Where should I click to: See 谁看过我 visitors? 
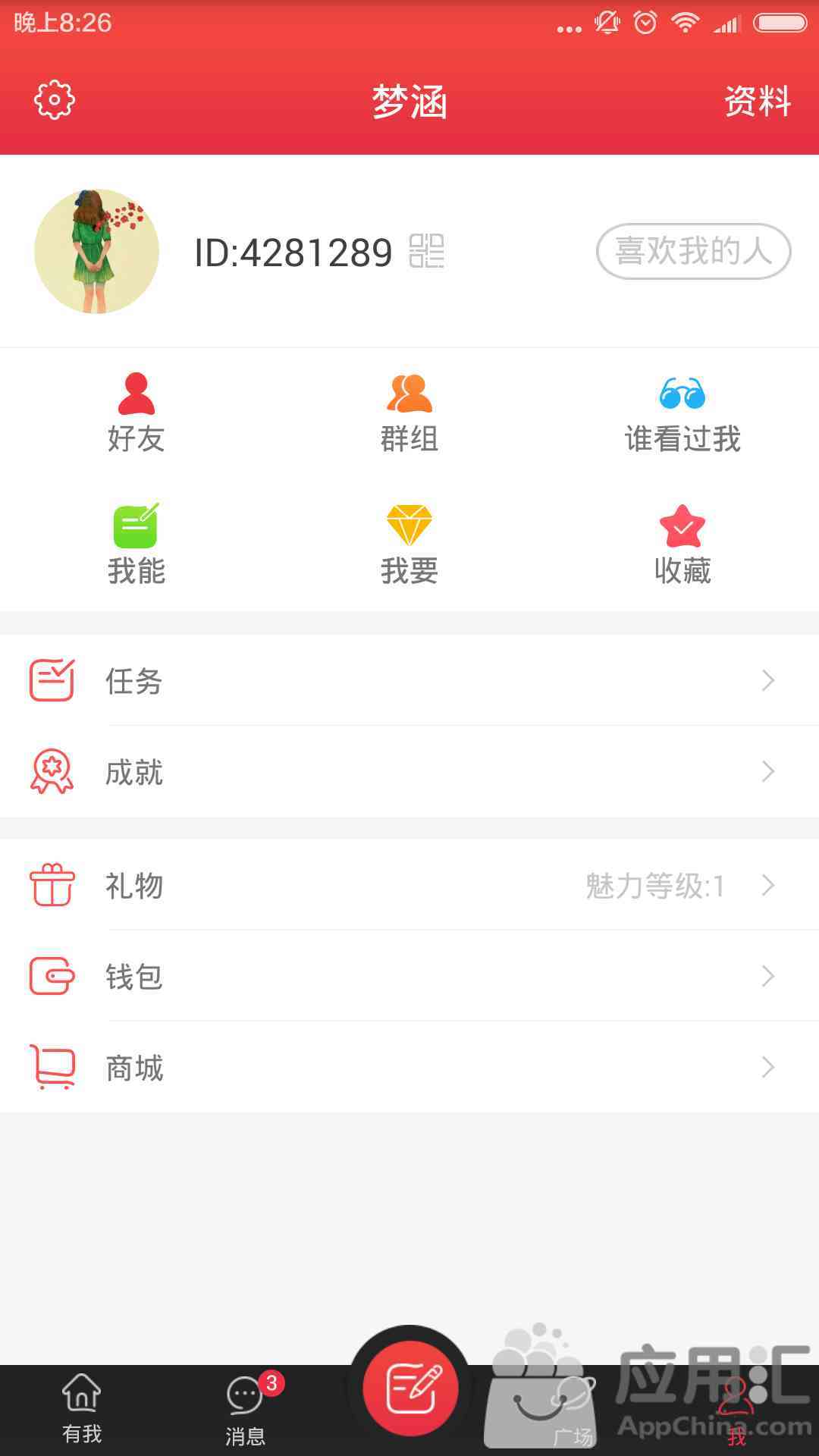click(682, 413)
